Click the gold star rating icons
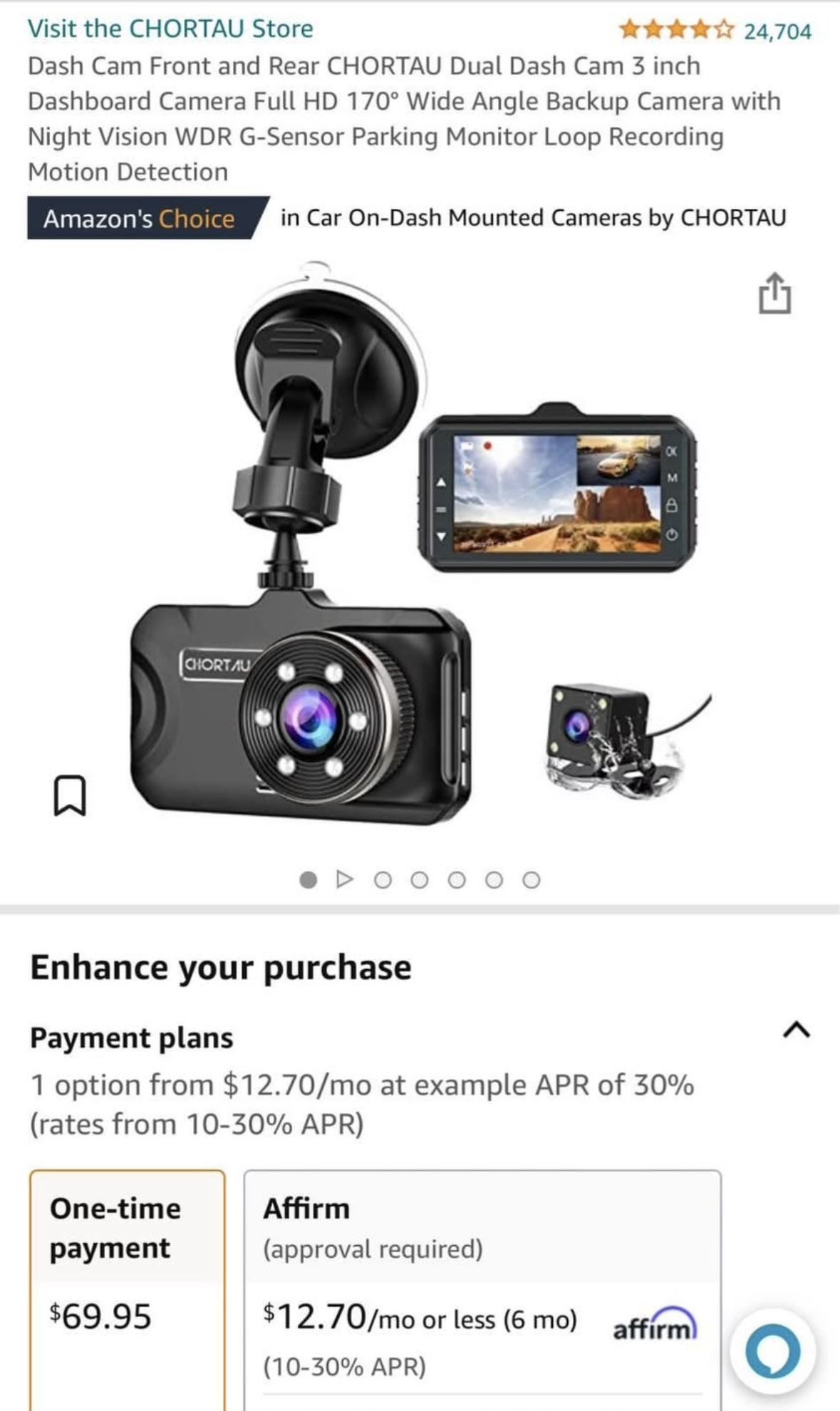This screenshot has height=1411, width=840. pos(670,30)
